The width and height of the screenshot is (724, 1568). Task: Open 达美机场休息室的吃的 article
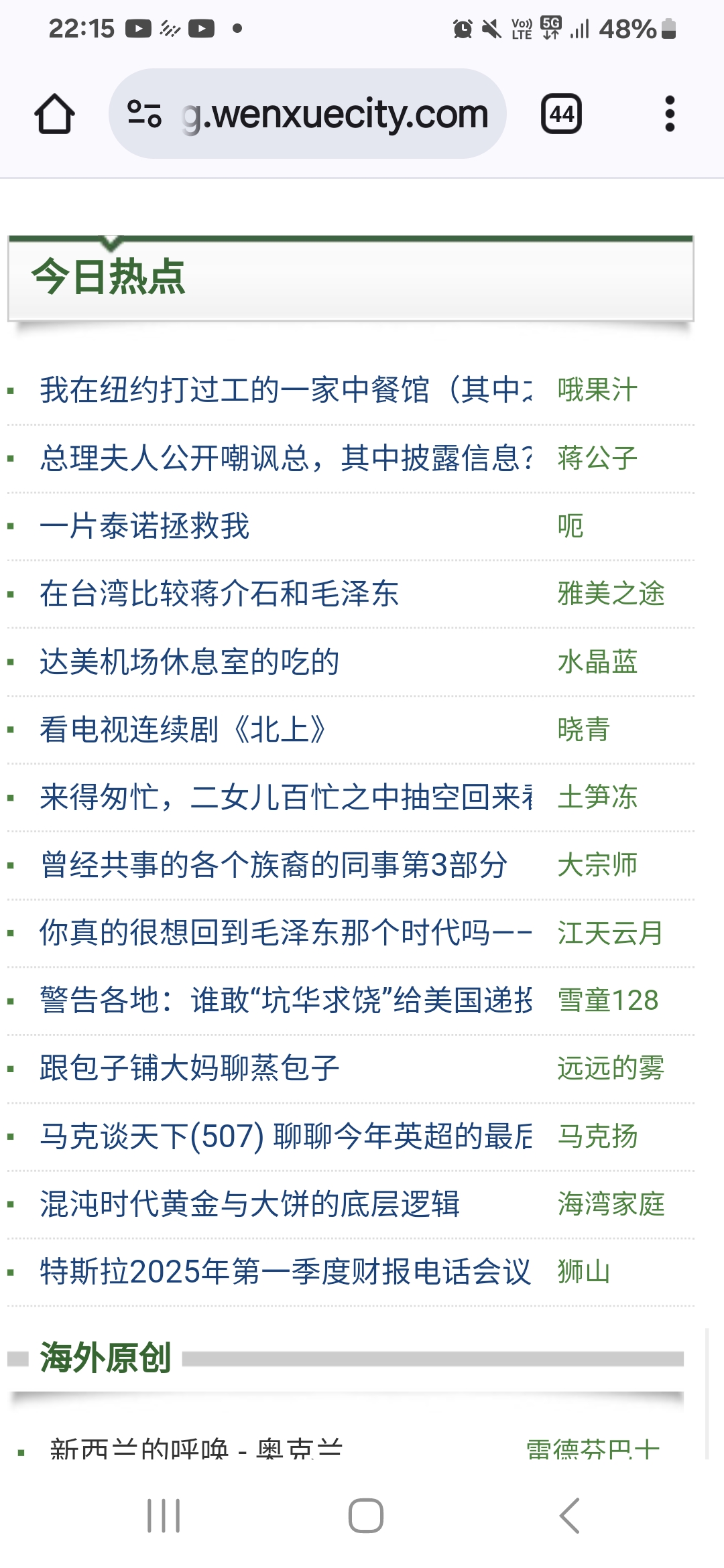pyautogui.click(x=190, y=662)
